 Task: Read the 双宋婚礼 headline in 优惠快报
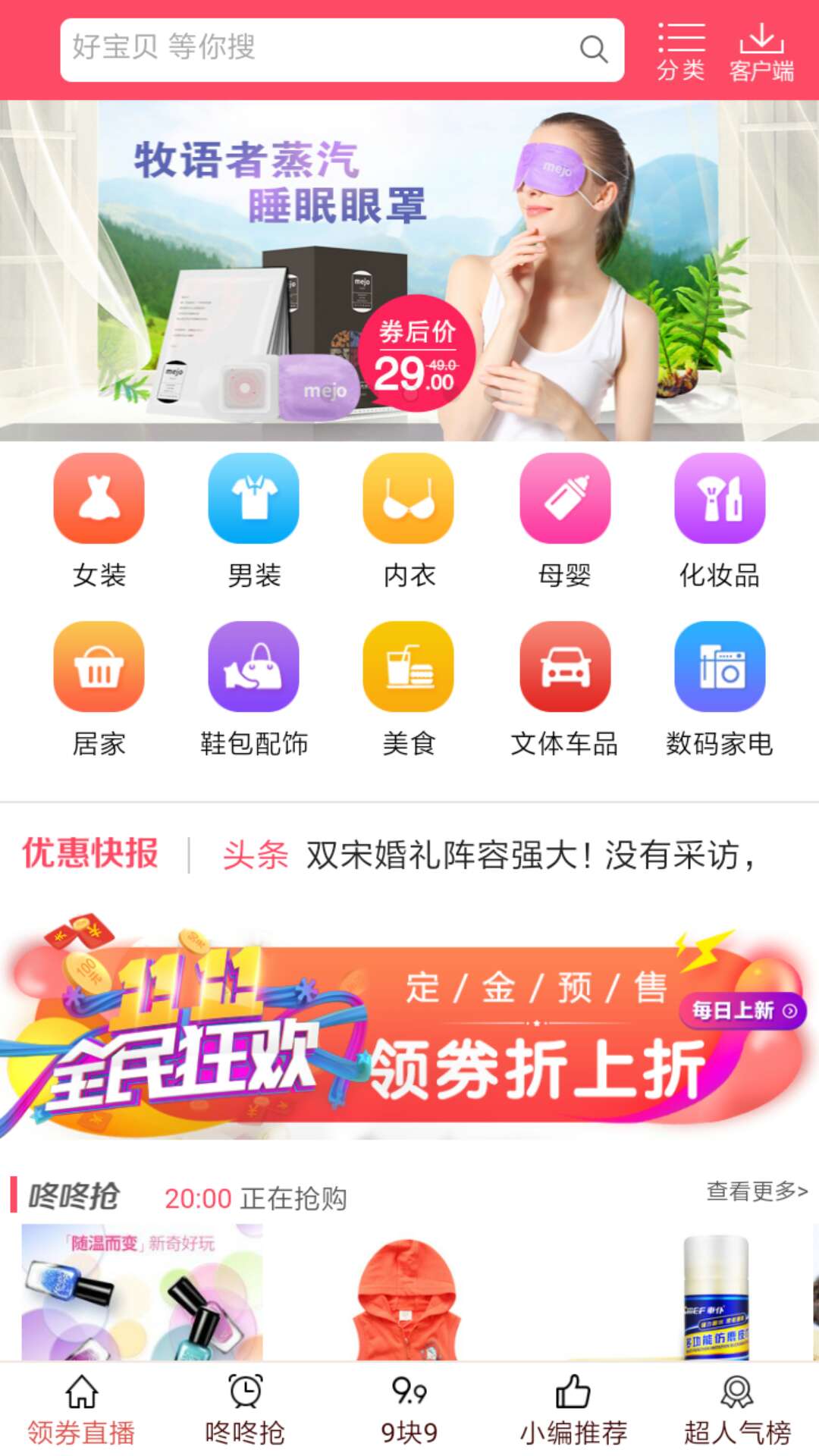[531, 855]
